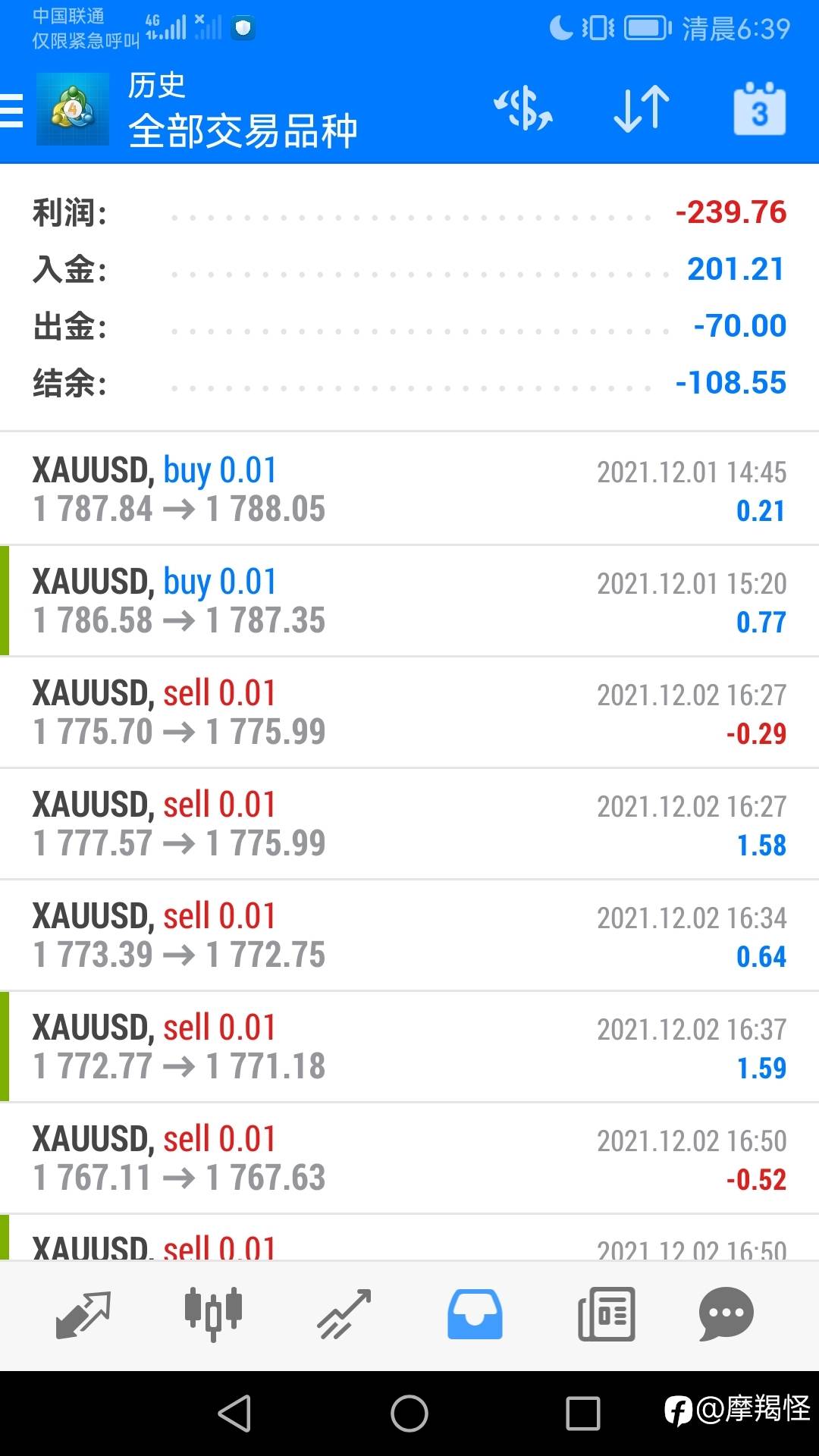This screenshot has width=819, height=1456.
Task: Open the XAUUSD buy trade at 14:45
Action: [x=409, y=489]
